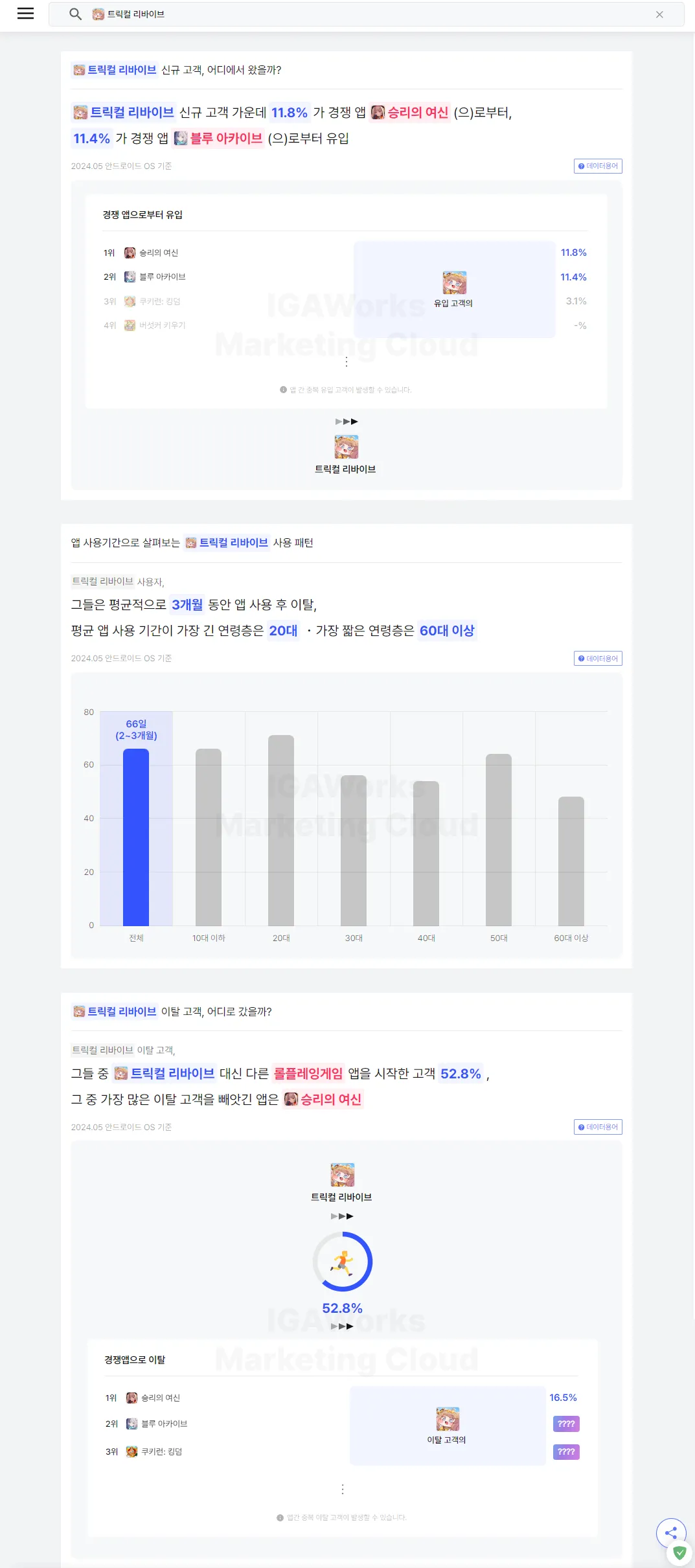Image resolution: width=695 pixels, height=1568 pixels.
Task: Open the hamburger drawer menu
Action: [25, 14]
